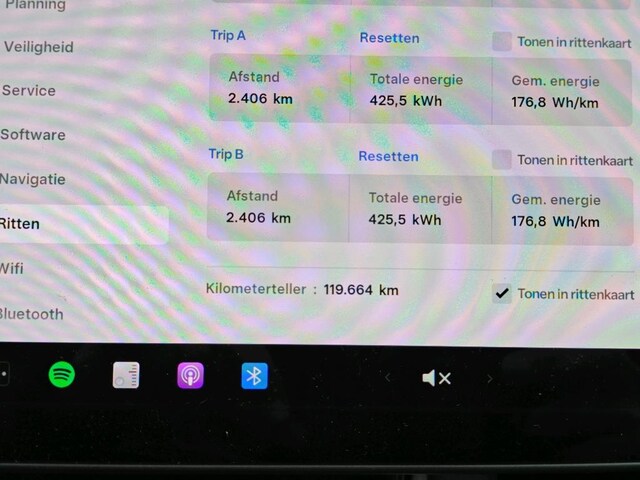Viewport: 640px width, 480px height.
Task: Open the Service settings section
Action: [28, 91]
